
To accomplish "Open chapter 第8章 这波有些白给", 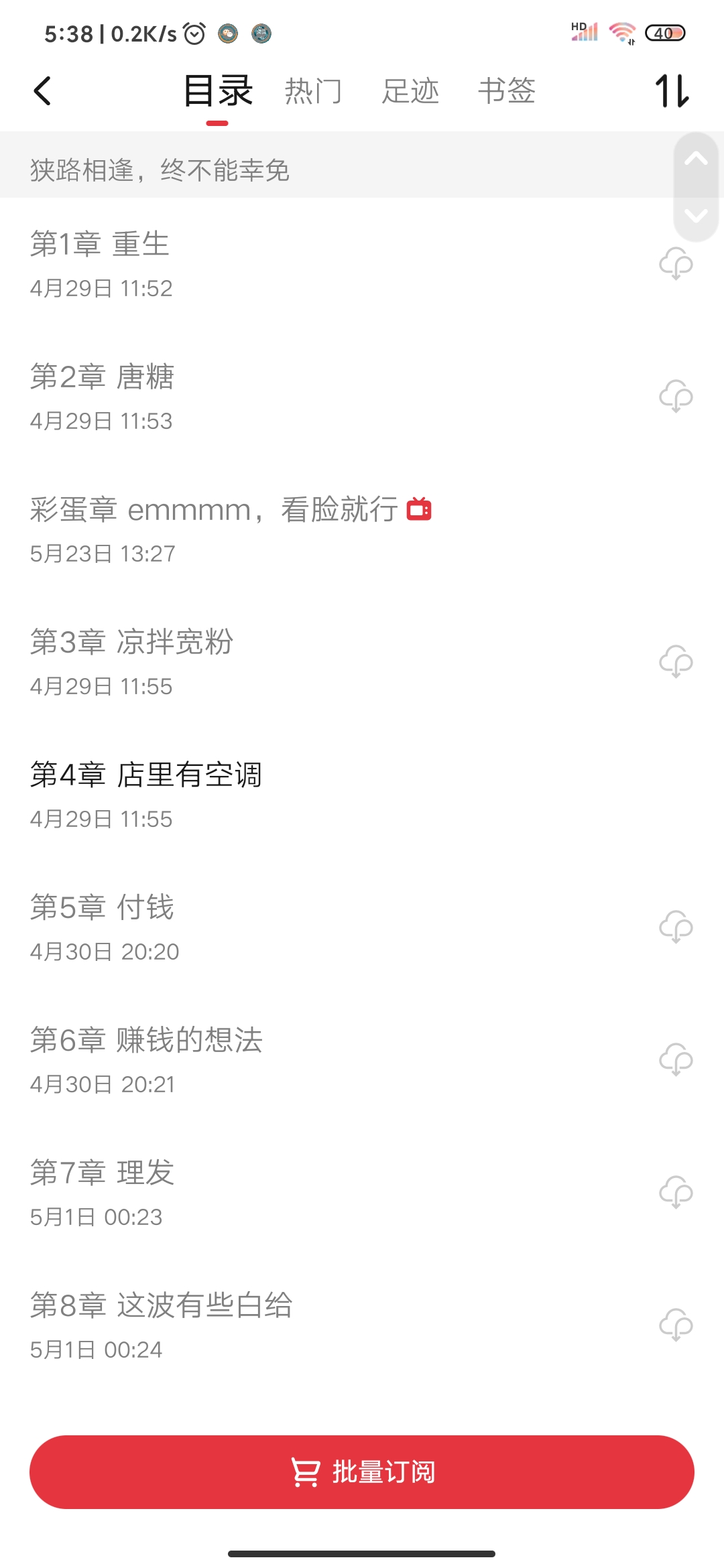I will pos(162,1306).
